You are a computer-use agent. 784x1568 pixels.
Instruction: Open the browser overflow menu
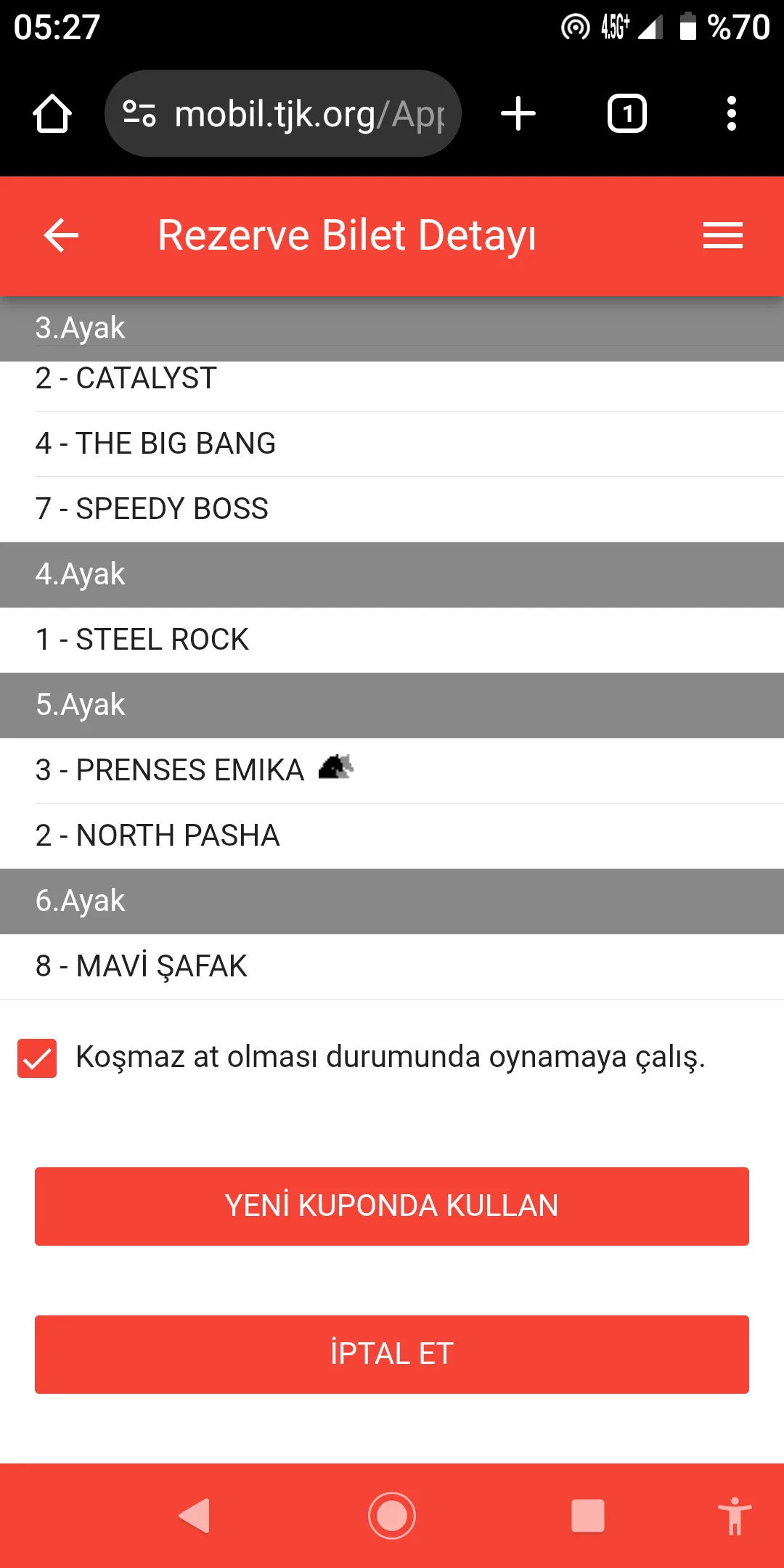coord(731,114)
